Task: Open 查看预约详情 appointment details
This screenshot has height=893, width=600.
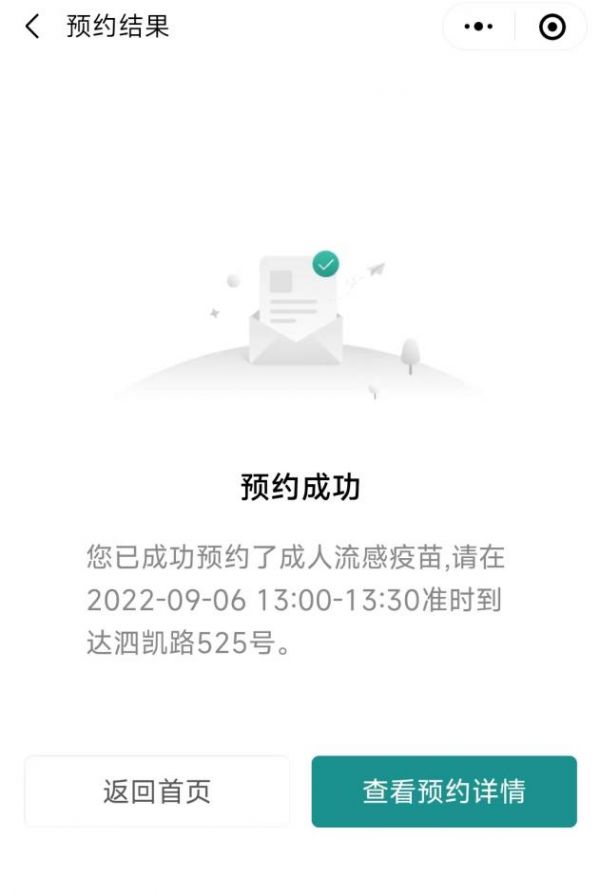Action: (x=444, y=791)
